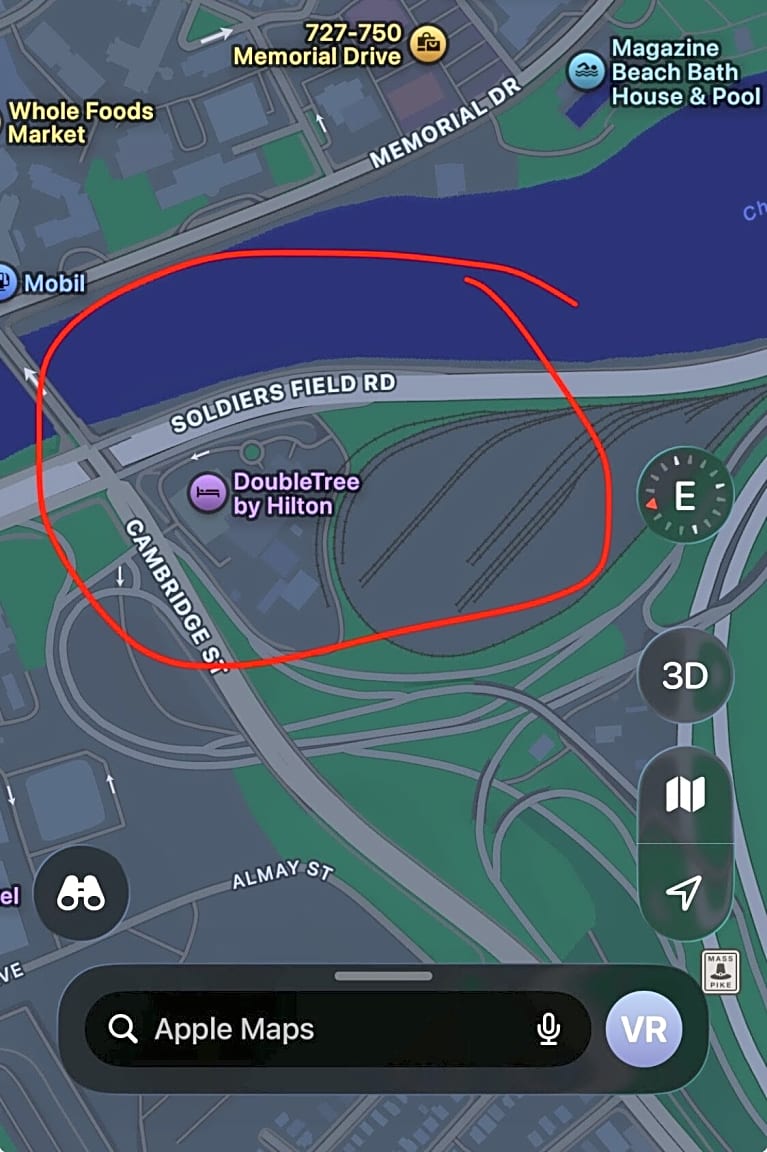Select the DoubleTree by Hilton place marker
This screenshot has height=1152, width=767.
(208, 493)
